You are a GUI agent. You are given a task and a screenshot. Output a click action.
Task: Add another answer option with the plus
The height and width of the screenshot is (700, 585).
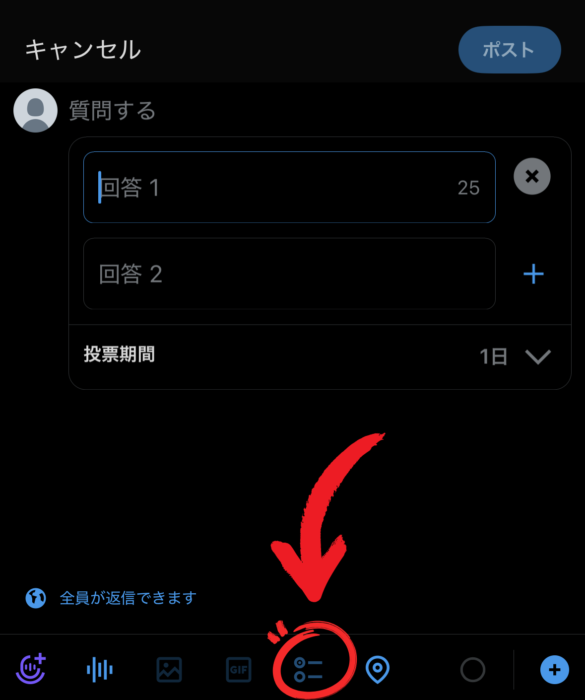534,274
